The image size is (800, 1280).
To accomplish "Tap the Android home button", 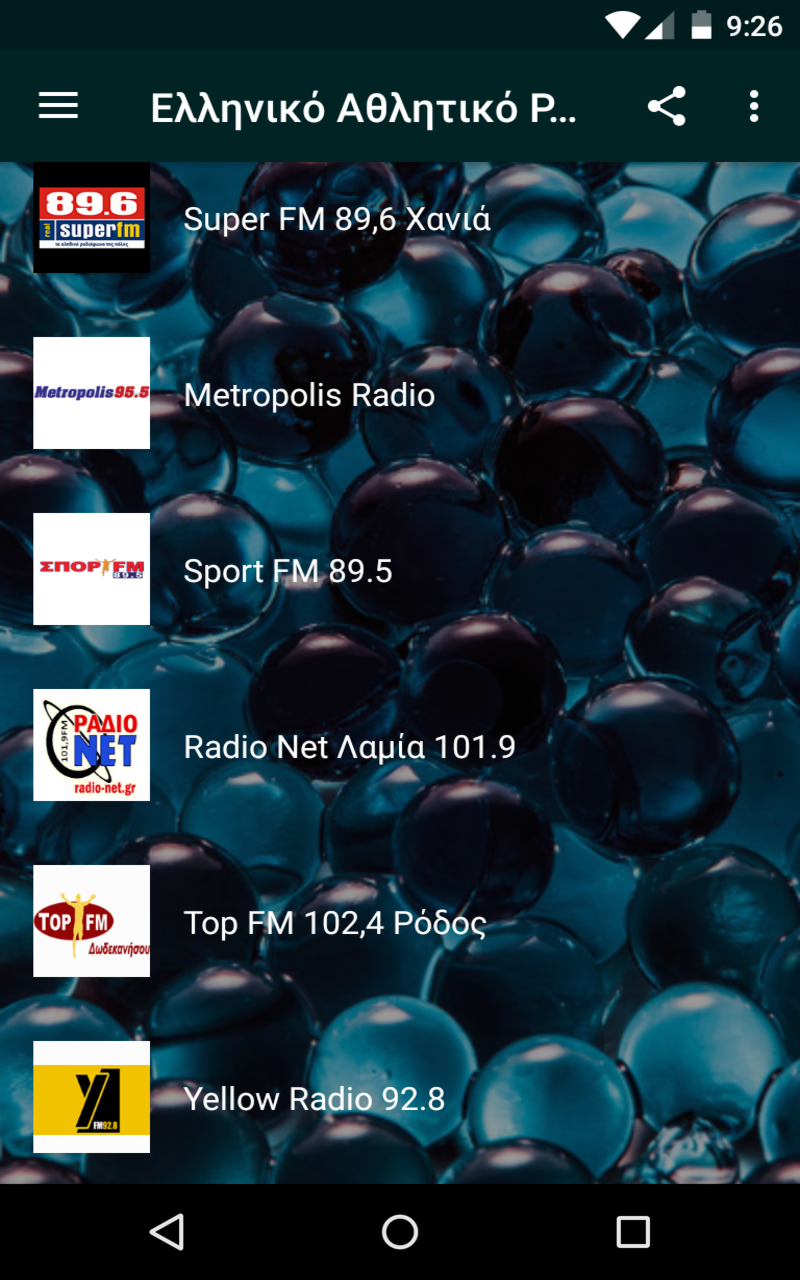I will click(x=400, y=1232).
